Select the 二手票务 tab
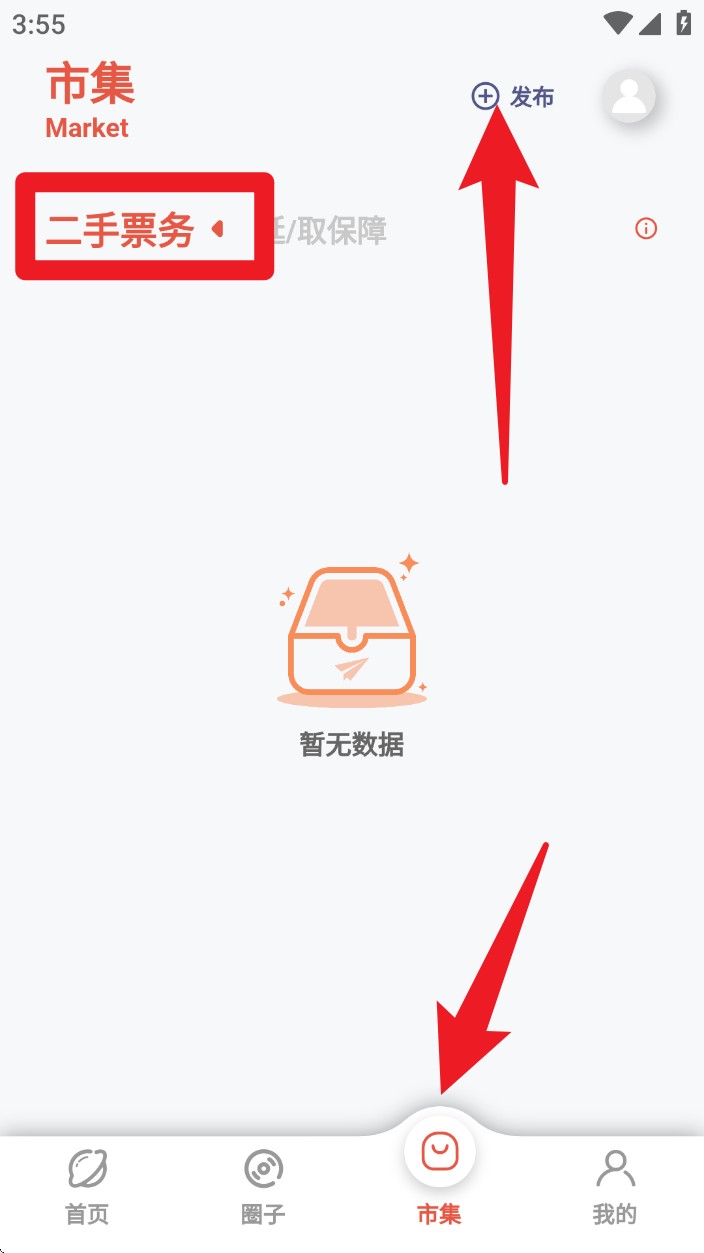 tap(120, 231)
